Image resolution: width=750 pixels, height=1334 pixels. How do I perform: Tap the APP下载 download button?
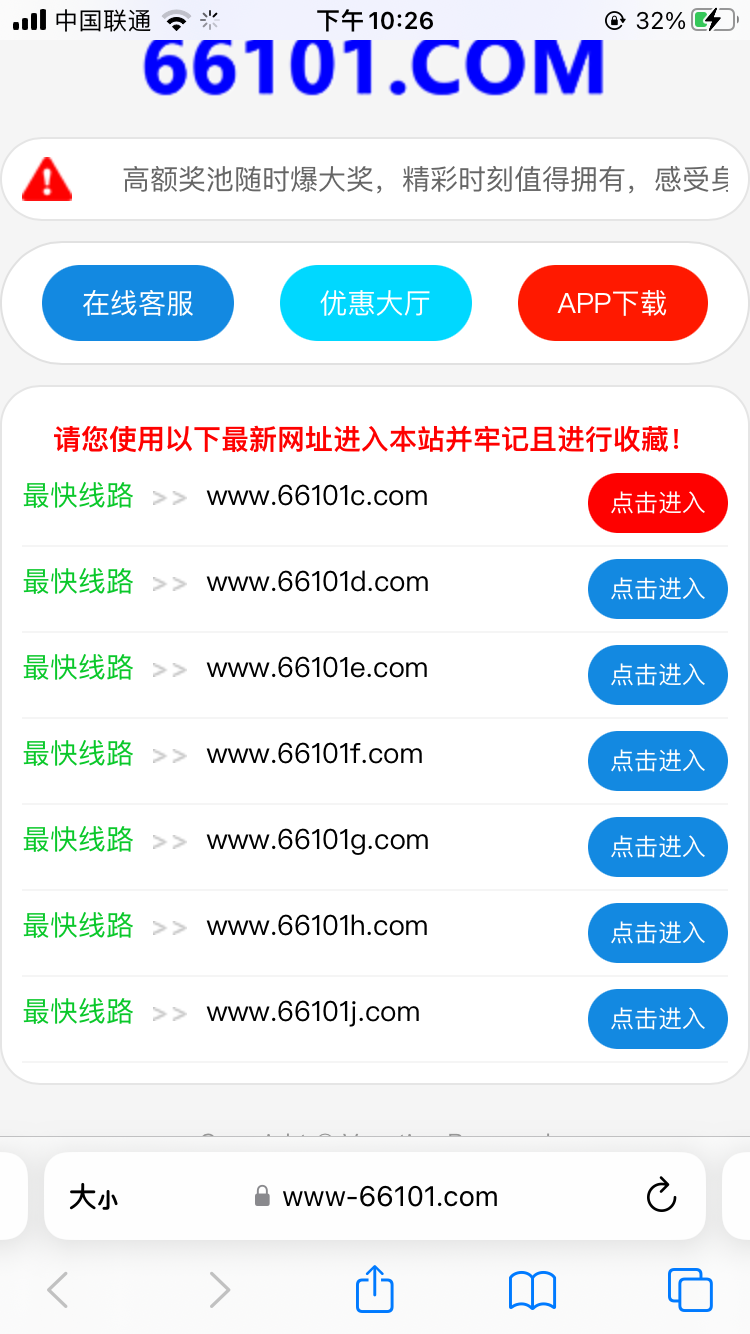click(x=612, y=303)
